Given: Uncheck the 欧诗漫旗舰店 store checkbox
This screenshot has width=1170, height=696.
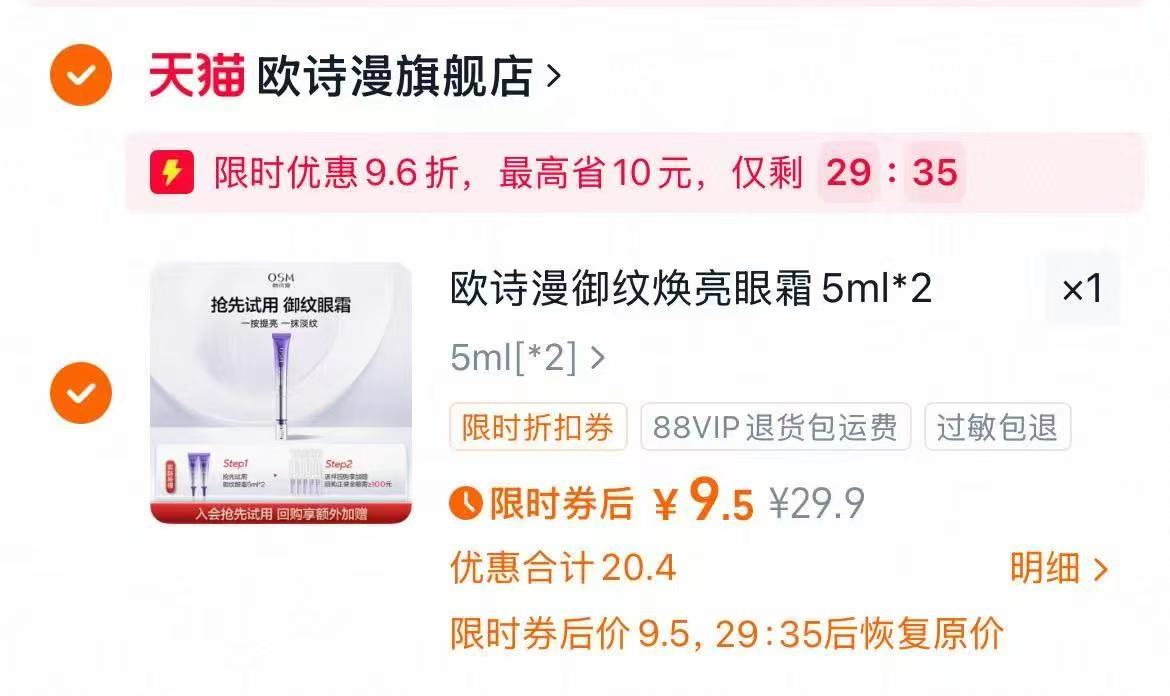Looking at the screenshot, I should click(x=82, y=76).
